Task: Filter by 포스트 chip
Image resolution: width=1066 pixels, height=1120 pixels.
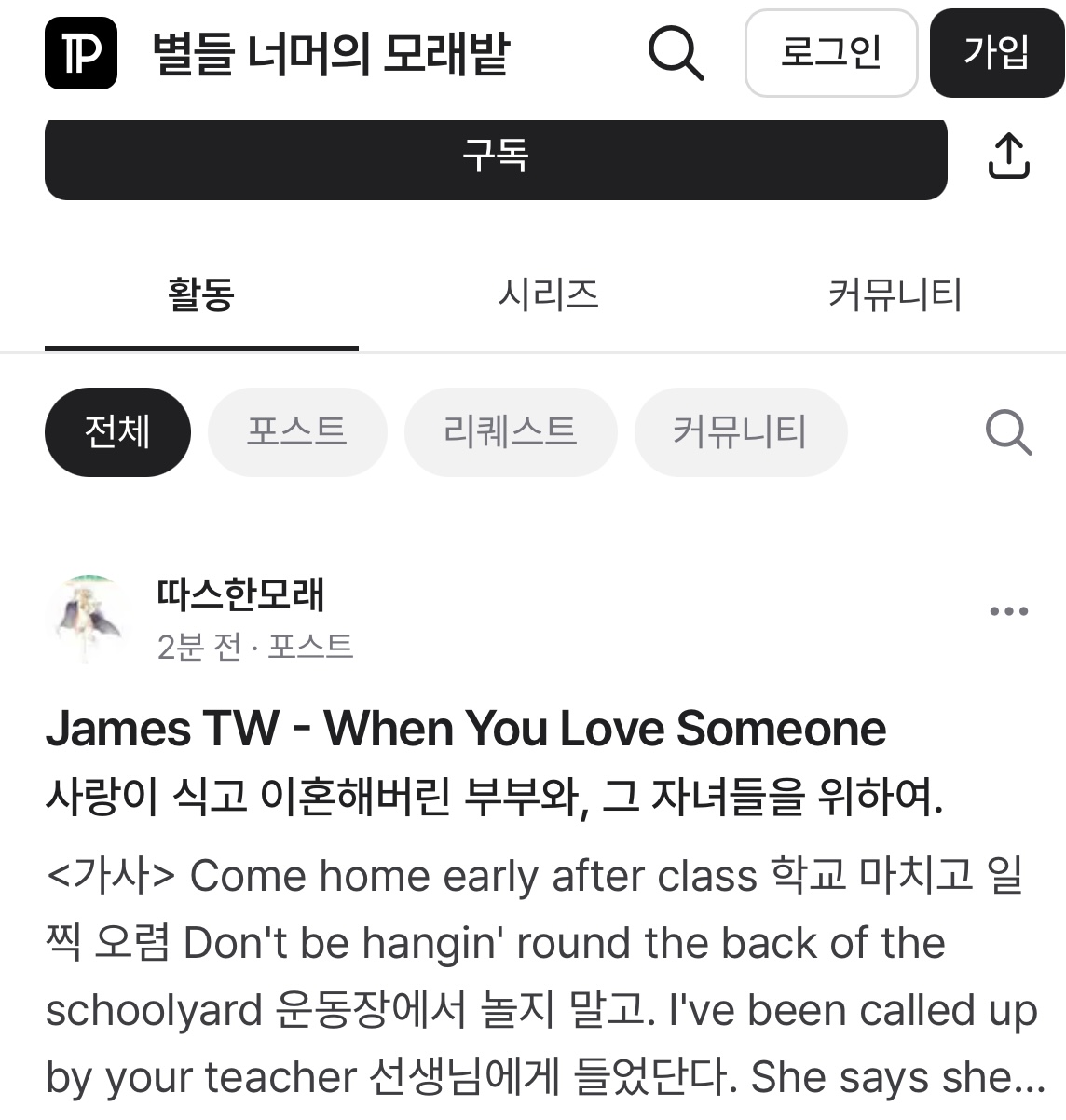Action: [x=296, y=432]
